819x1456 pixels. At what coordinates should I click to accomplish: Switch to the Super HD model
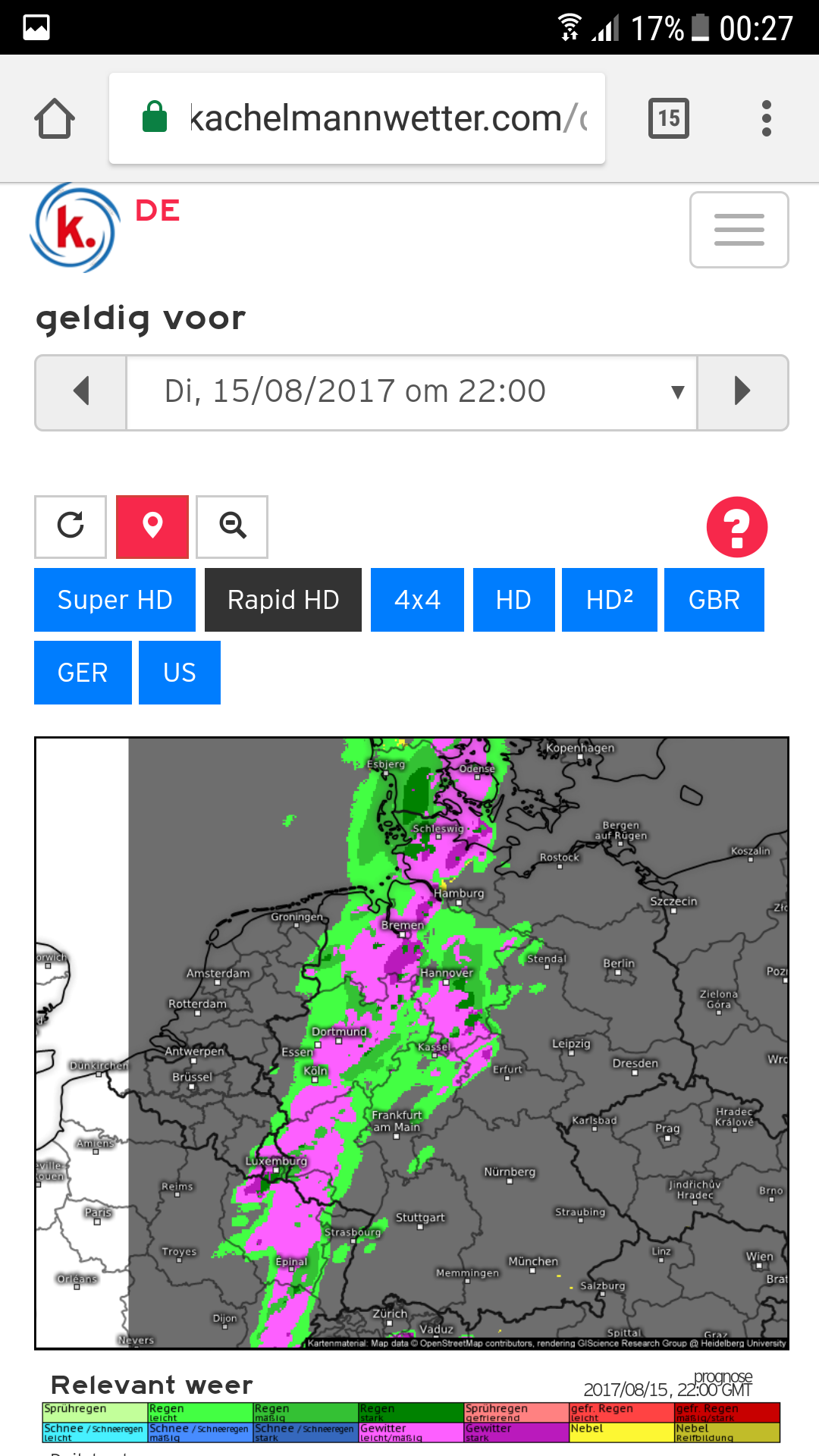click(115, 600)
